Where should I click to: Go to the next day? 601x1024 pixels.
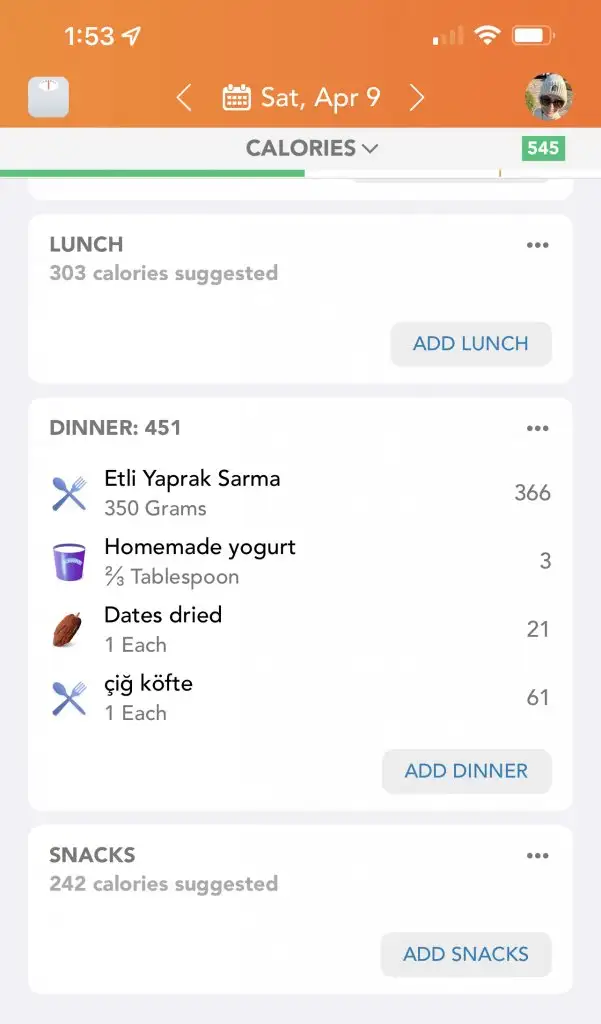(417, 98)
